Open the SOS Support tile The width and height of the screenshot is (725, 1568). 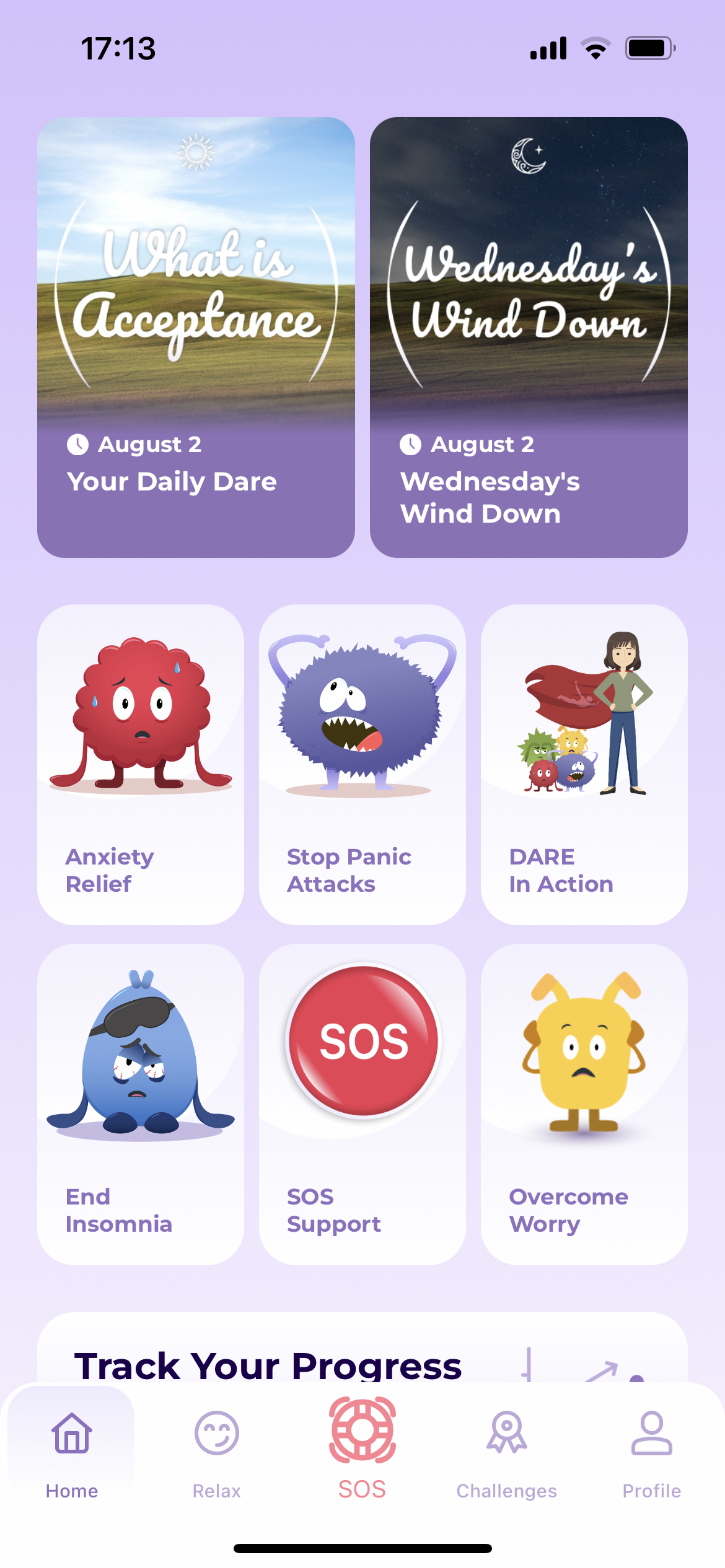[362, 1104]
